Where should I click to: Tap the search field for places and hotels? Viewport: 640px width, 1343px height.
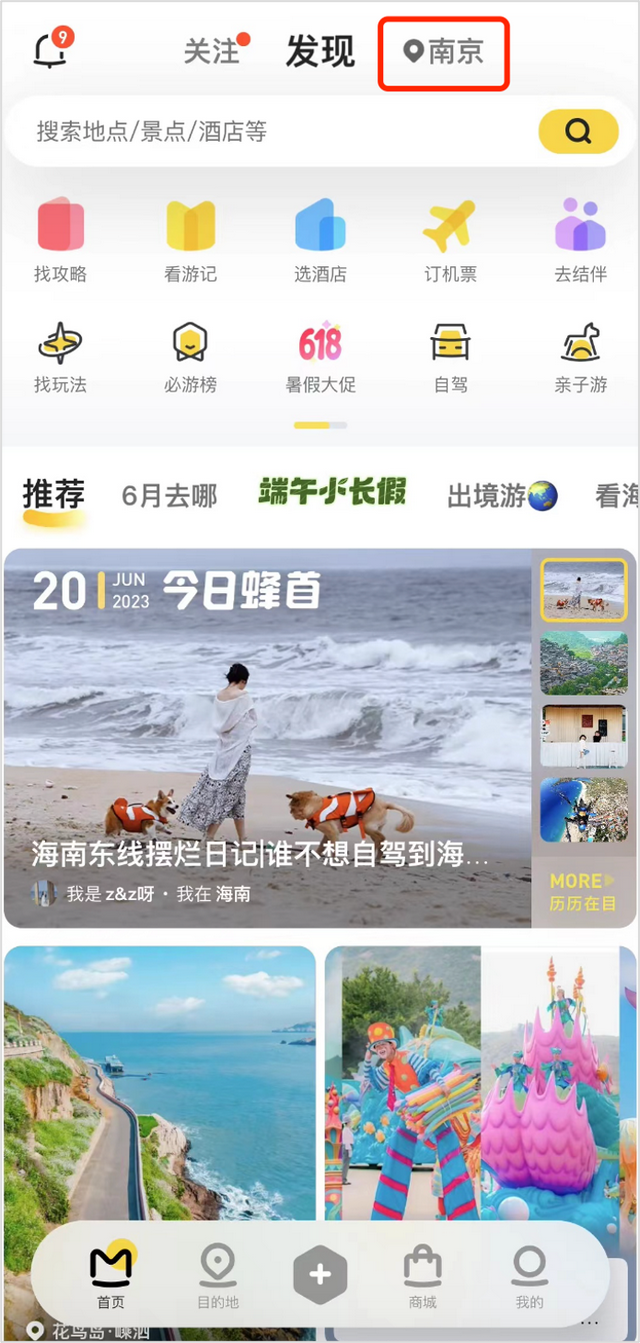pos(270,131)
